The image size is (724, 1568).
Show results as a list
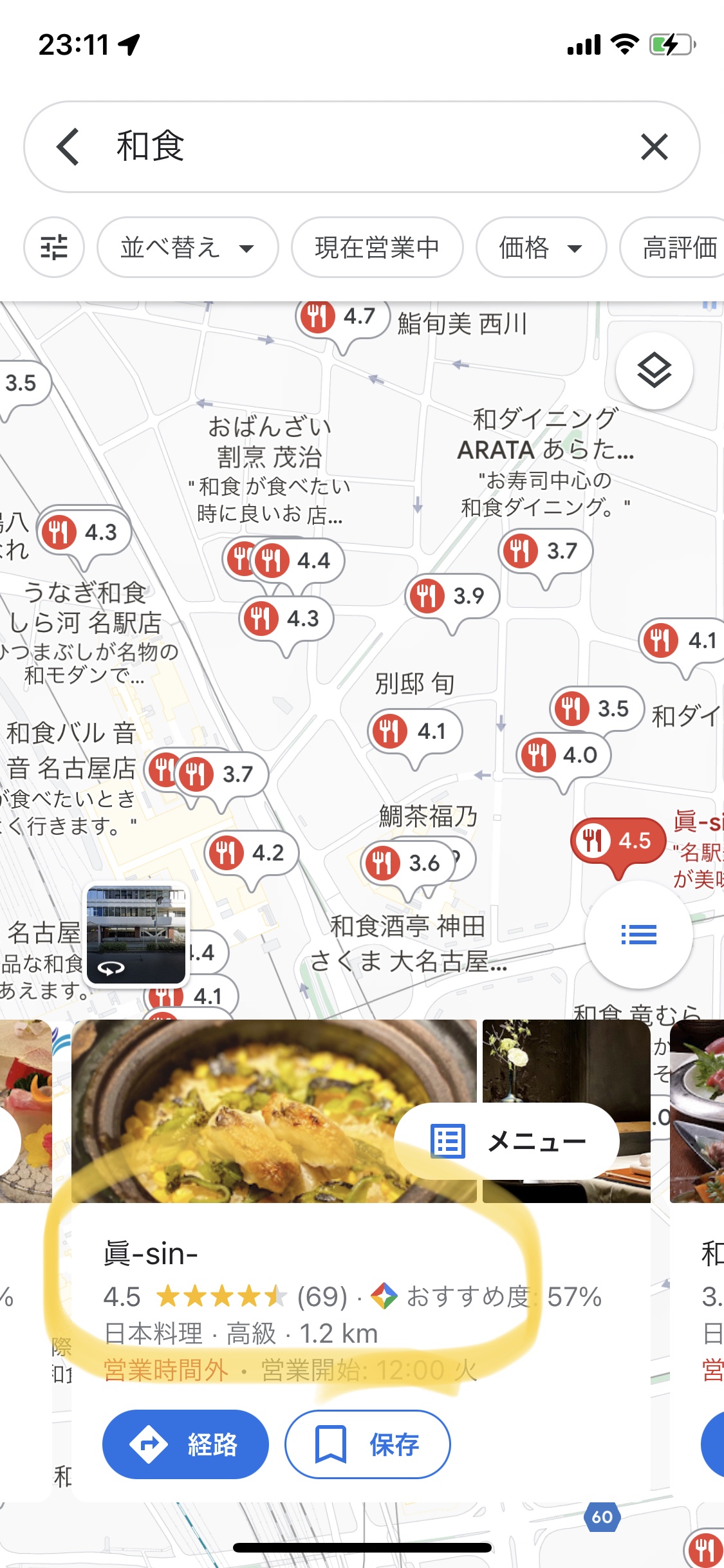638,934
